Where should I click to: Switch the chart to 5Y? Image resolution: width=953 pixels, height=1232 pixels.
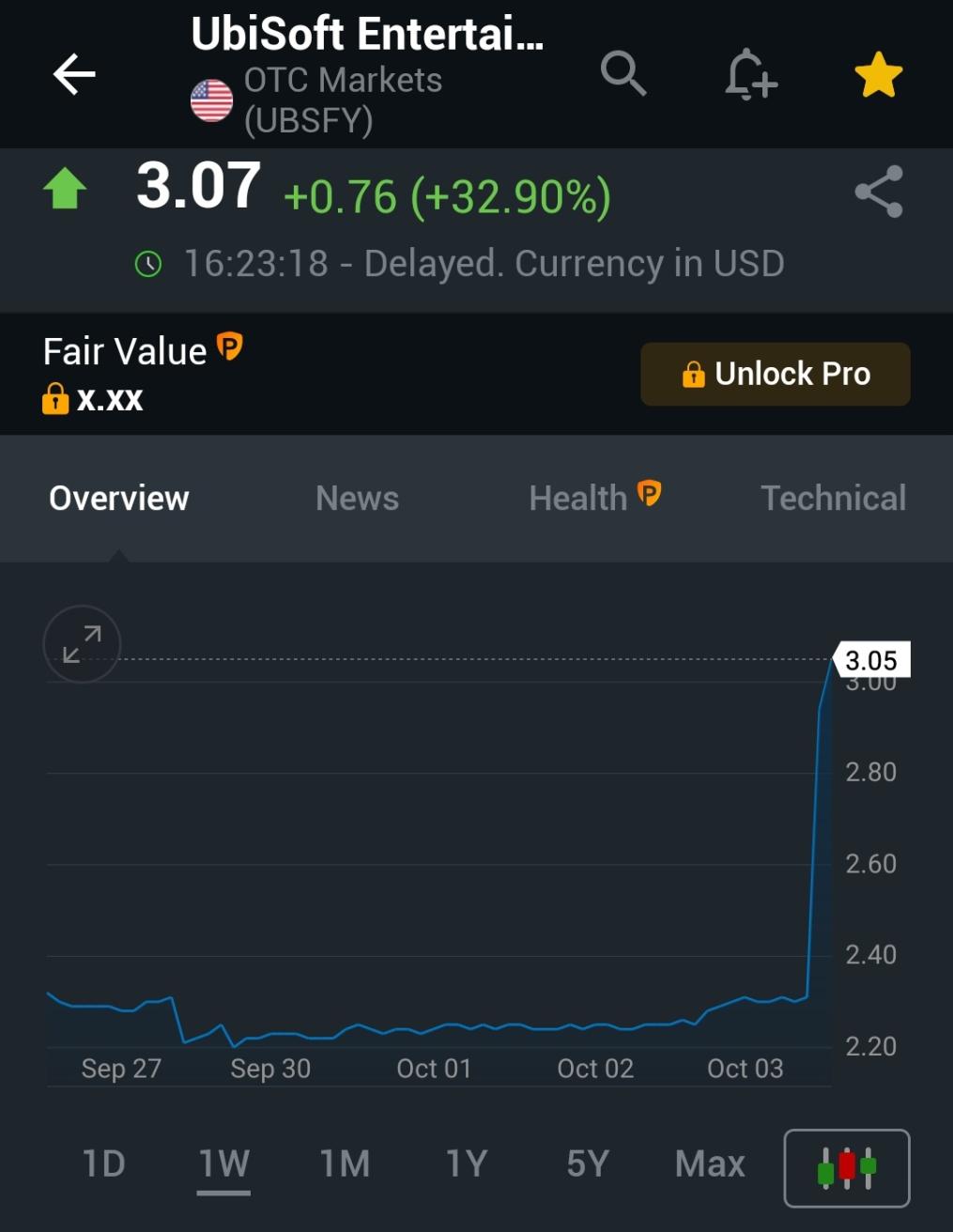pyautogui.click(x=588, y=1164)
